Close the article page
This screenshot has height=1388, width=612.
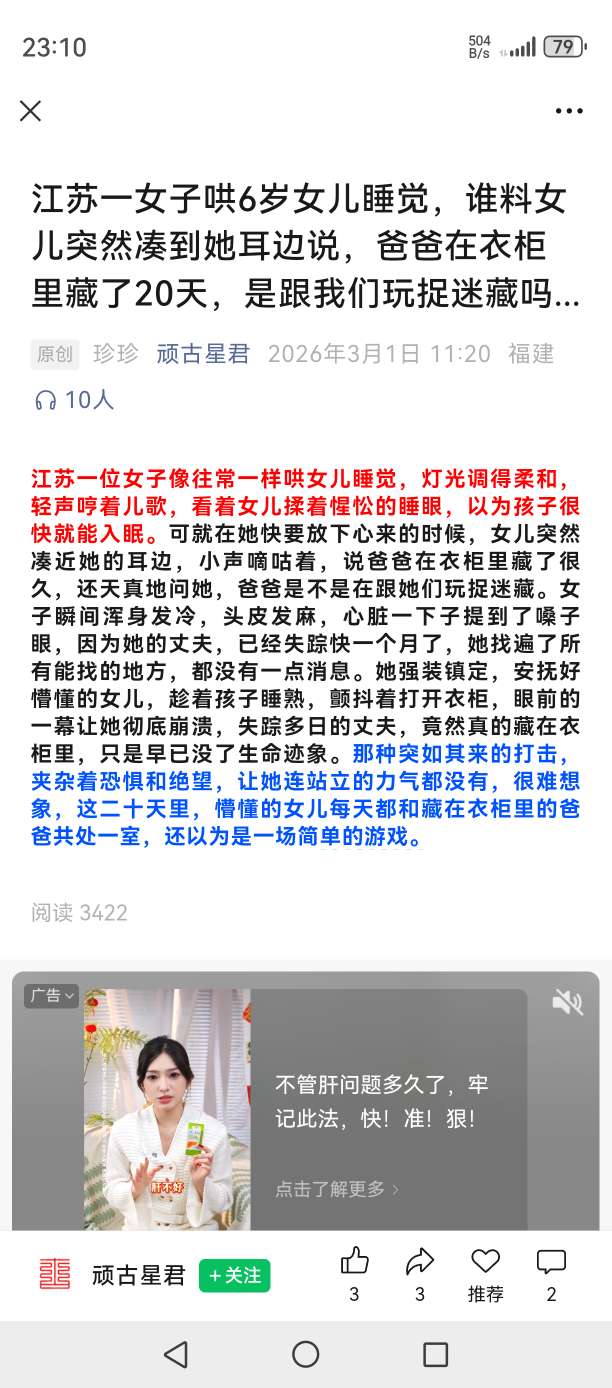point(31,111)
